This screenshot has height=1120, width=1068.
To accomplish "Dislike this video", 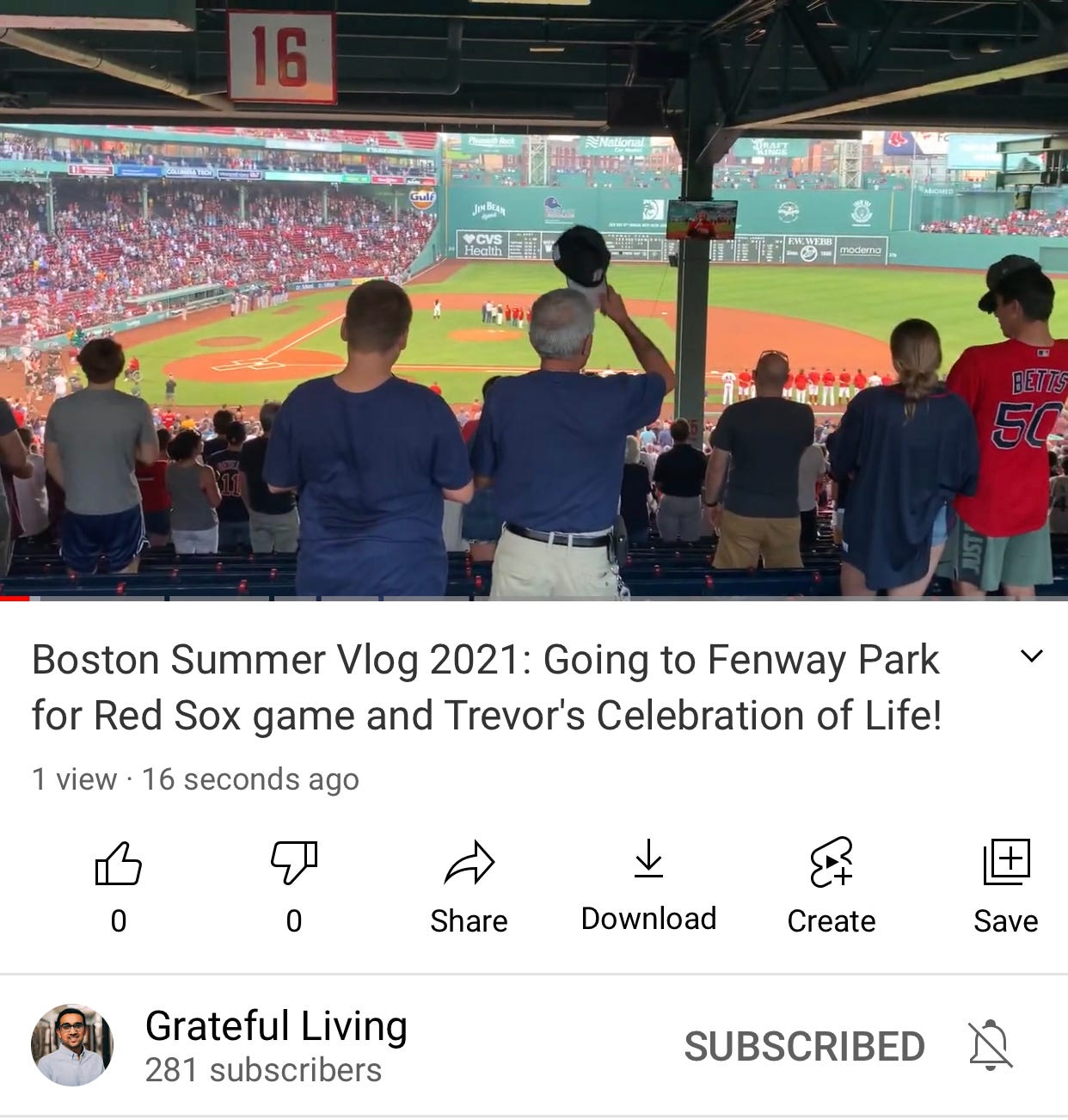I will pyautogui.click(x=294, y=864).
